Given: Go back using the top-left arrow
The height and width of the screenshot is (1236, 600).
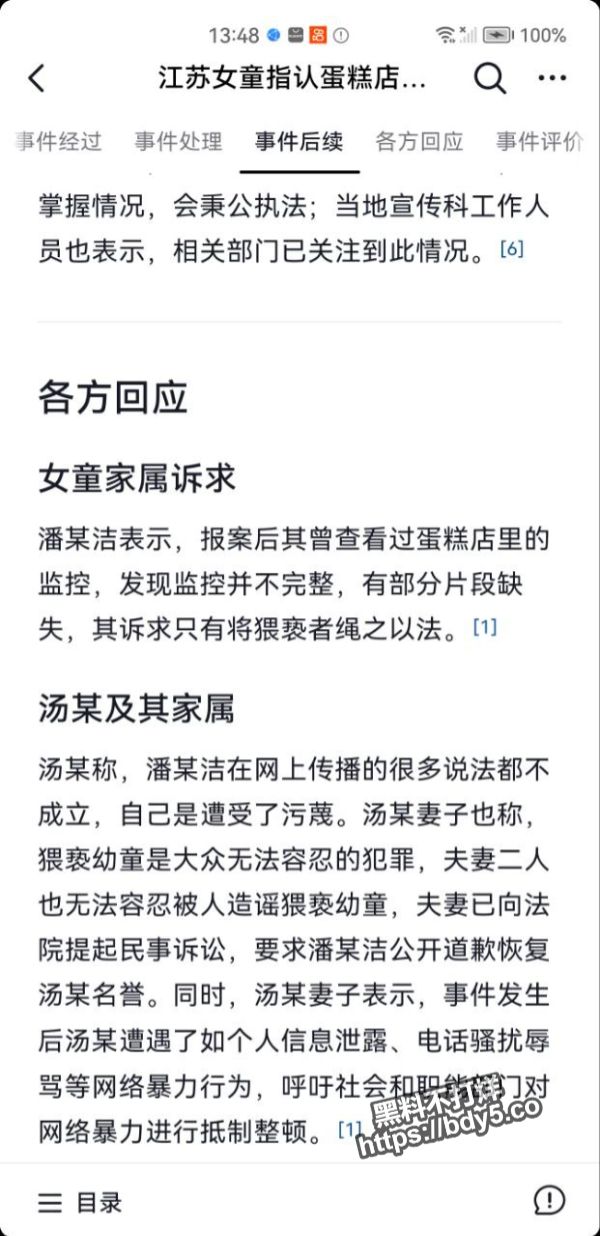Looking at the screenshot, I should tap(37, 78).
